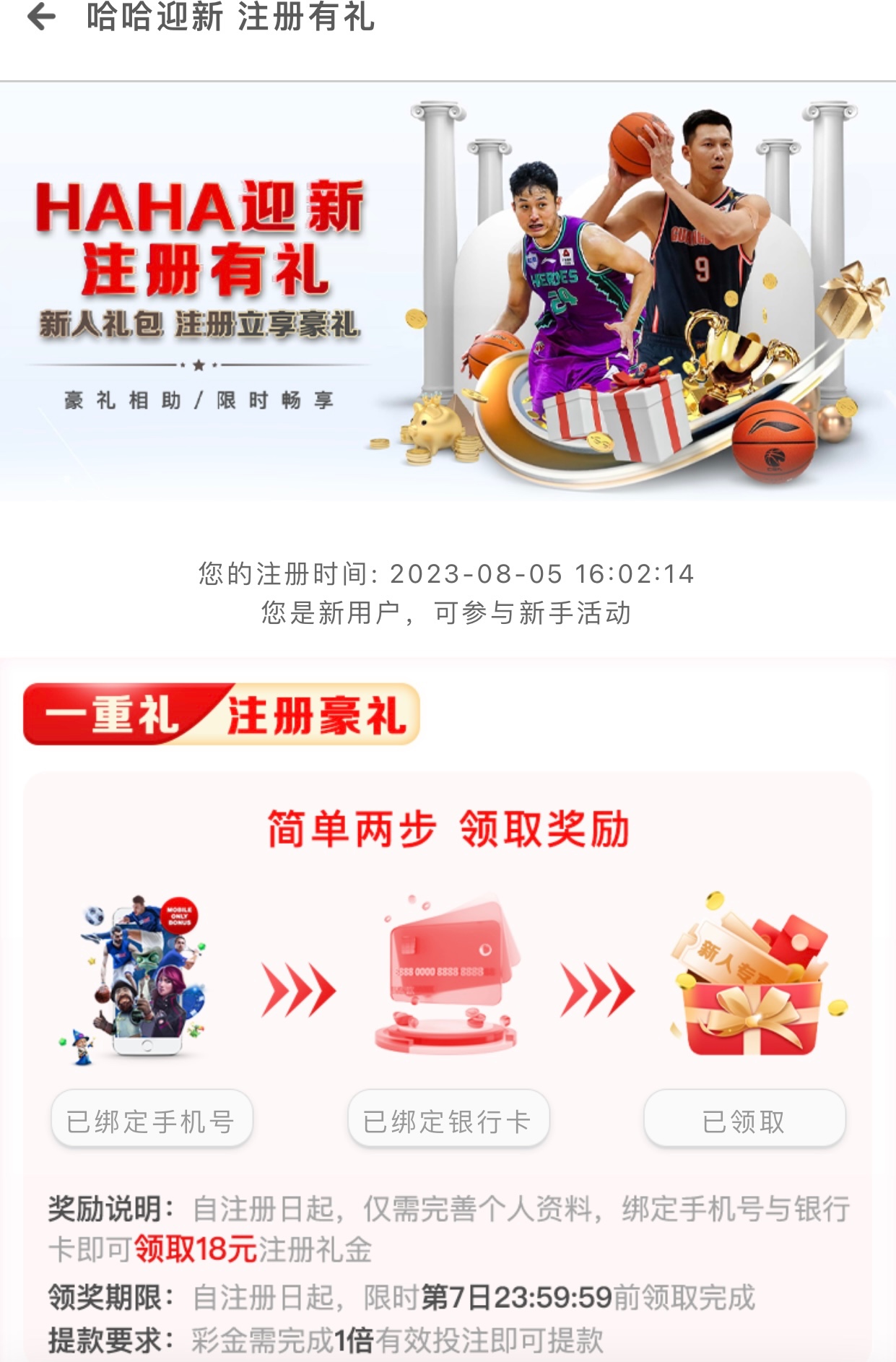
Task: Tap the 已绑定手机号 button
Action: 152,1121
